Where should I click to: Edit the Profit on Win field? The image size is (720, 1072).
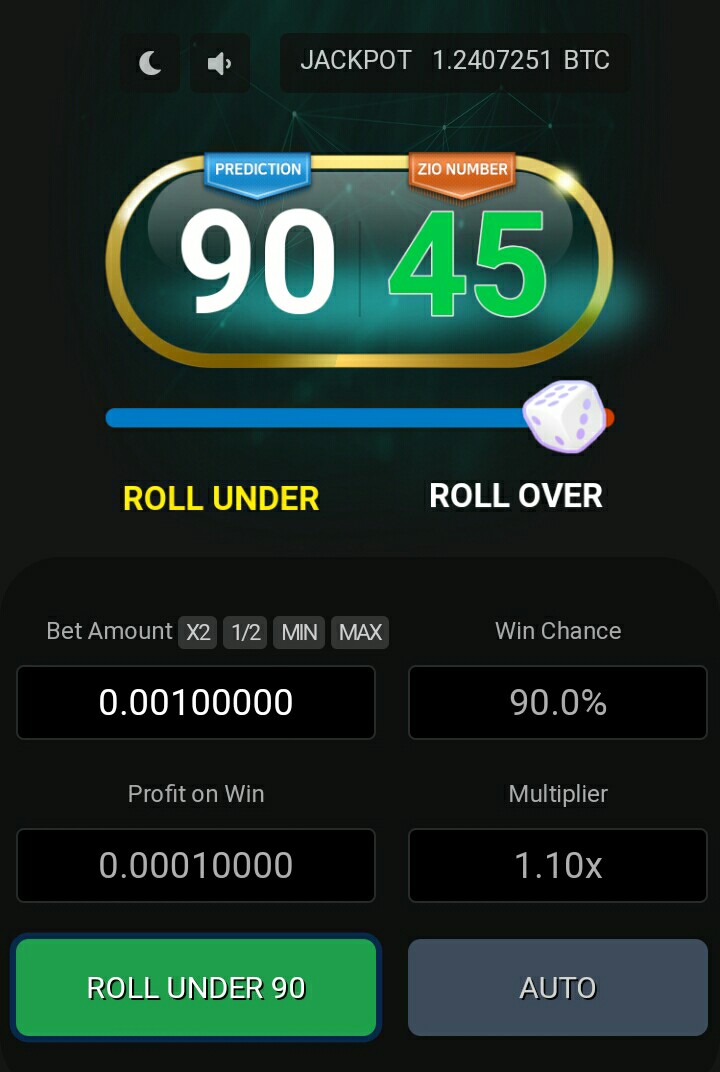click(196, 866)
